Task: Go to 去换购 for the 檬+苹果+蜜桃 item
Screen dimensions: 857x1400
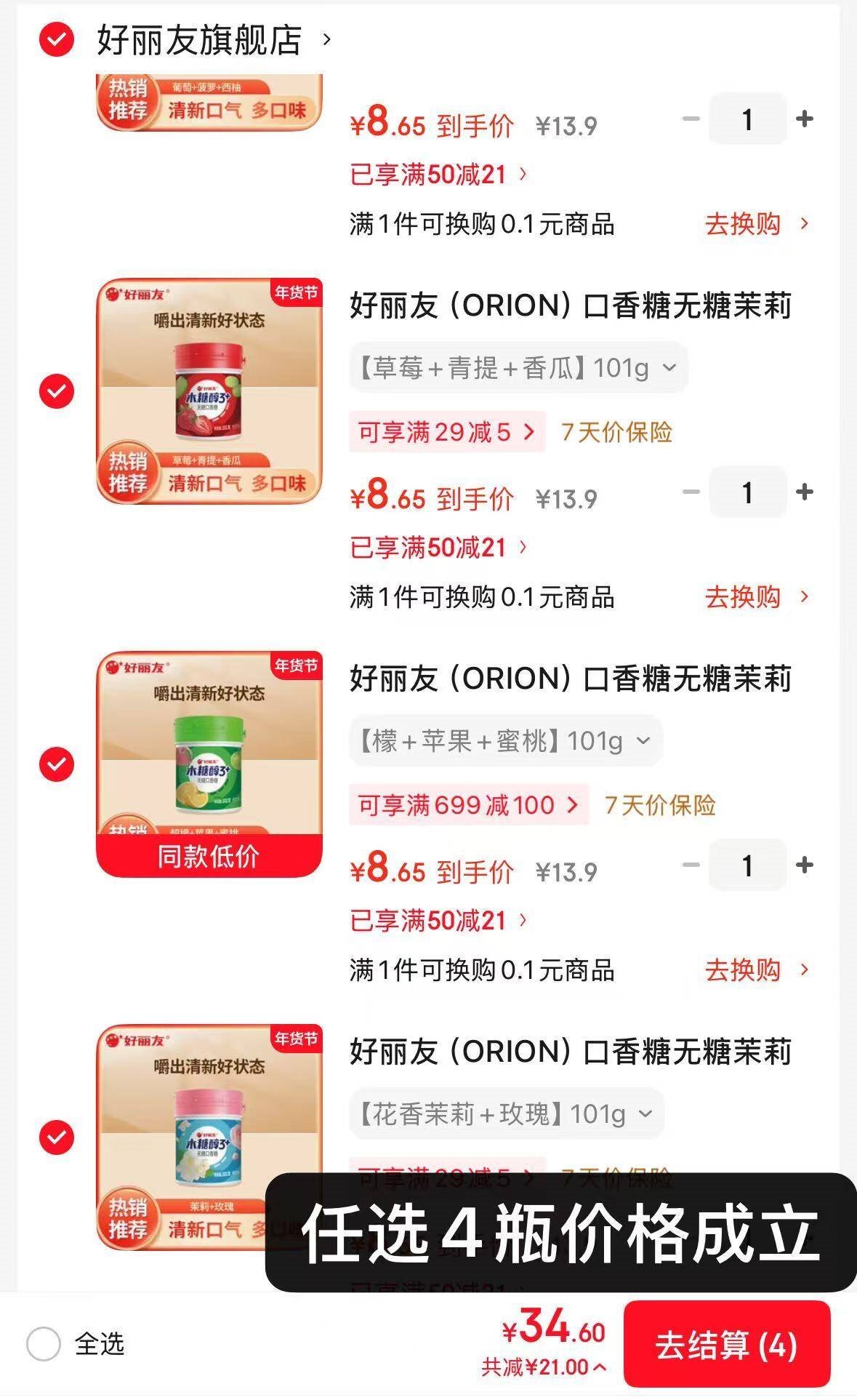Action: tap(756, 970)
